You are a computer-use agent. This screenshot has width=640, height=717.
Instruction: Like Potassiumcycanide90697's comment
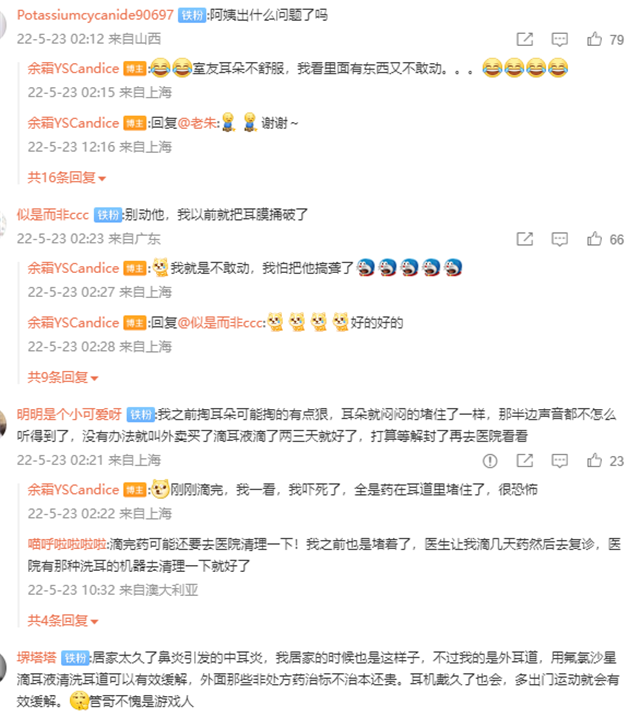[595, 39]
